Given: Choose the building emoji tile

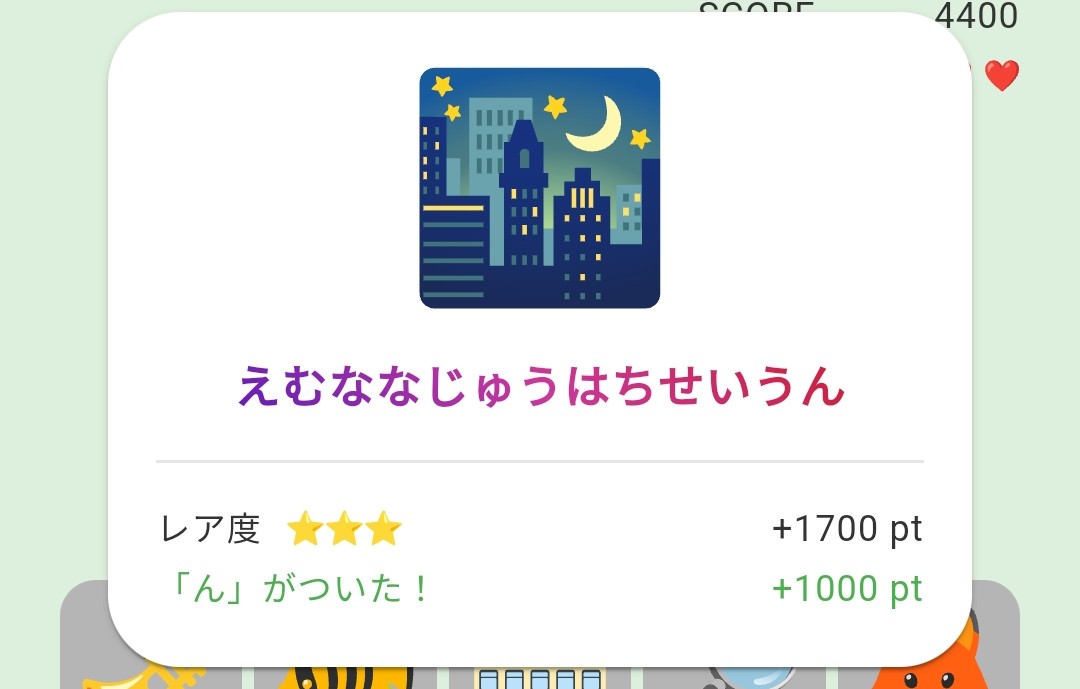Looking at the screenshot, I should coord(540,678).
